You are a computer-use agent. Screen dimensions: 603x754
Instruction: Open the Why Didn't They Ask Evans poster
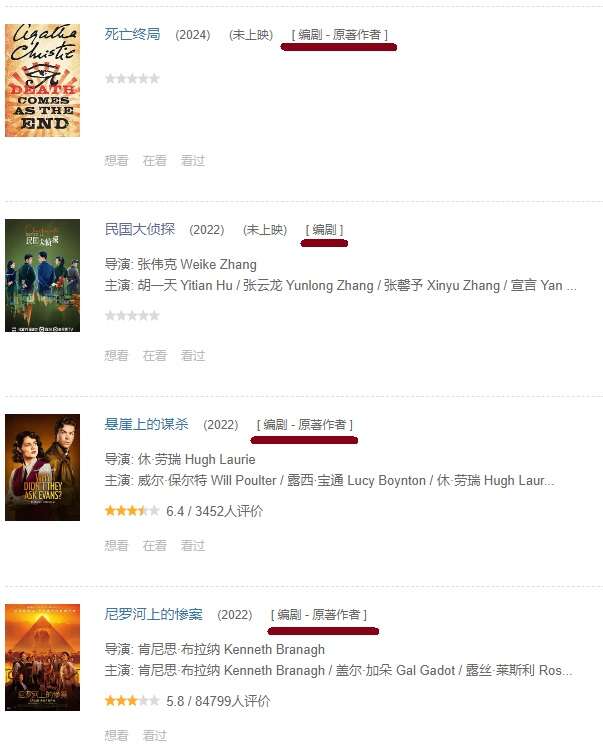[x=42, y=467]
